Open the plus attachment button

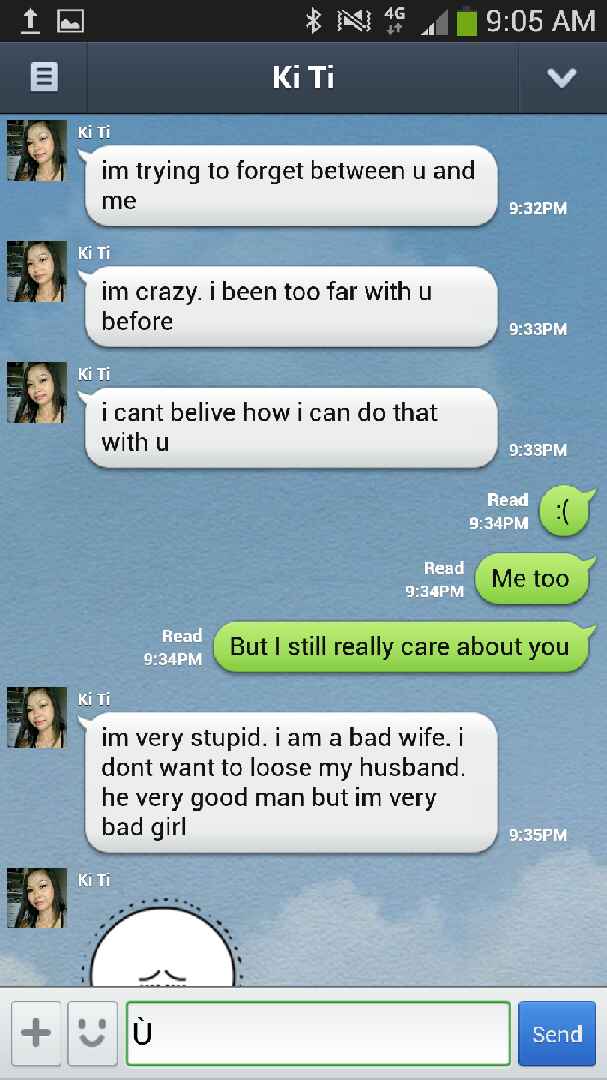[x=37, y=1033]
